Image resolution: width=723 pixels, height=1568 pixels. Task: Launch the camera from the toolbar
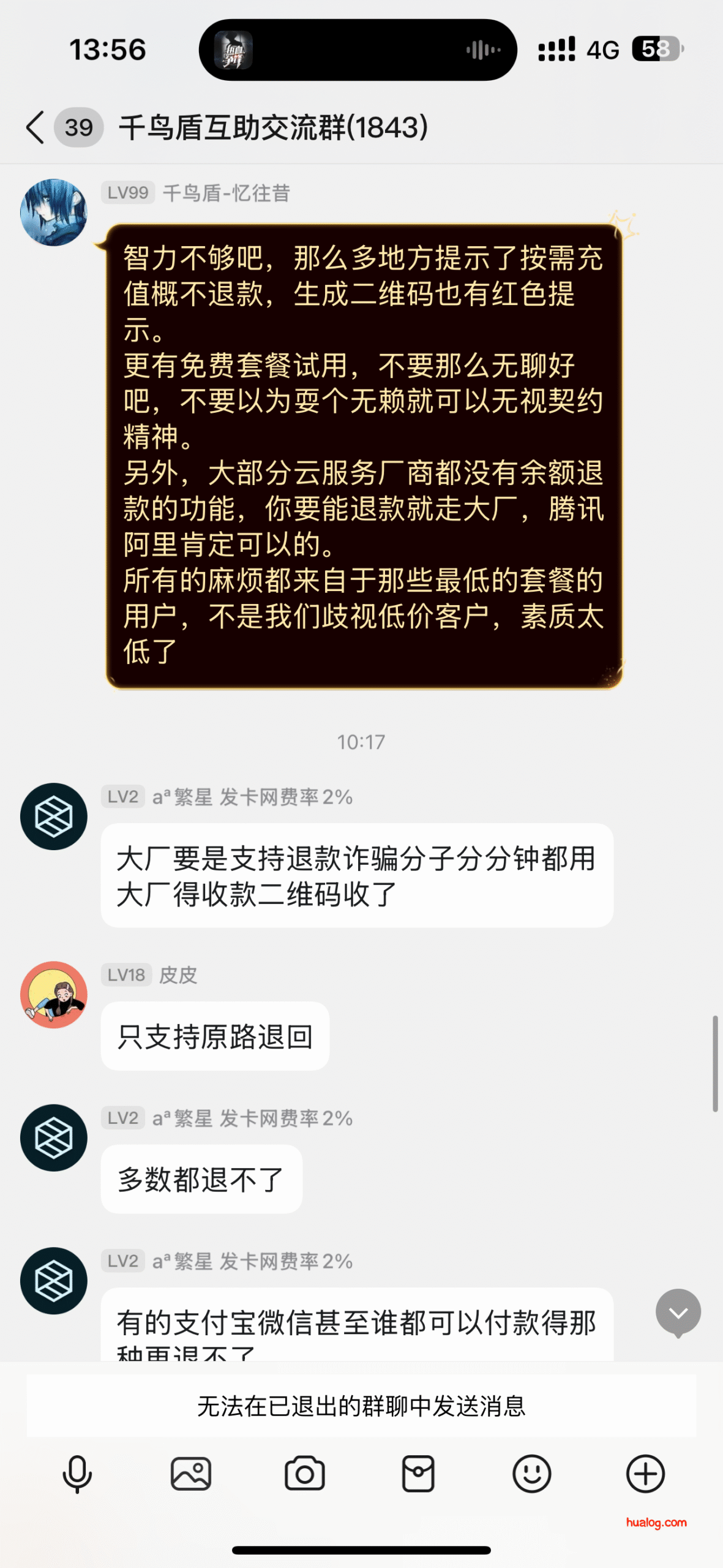[x=304, y=1474]
